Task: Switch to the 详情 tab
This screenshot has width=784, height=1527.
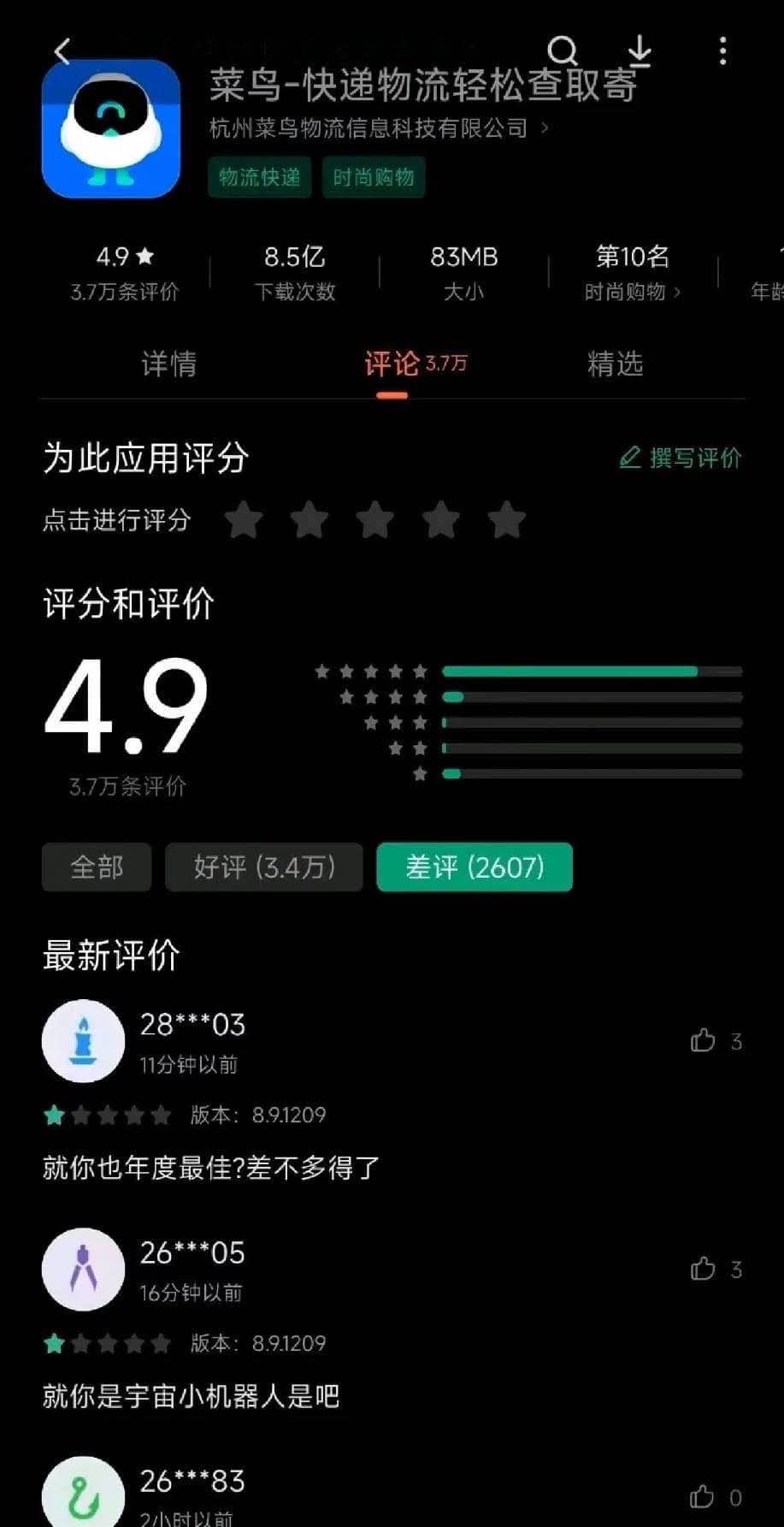Action: [x=169, y=364]
